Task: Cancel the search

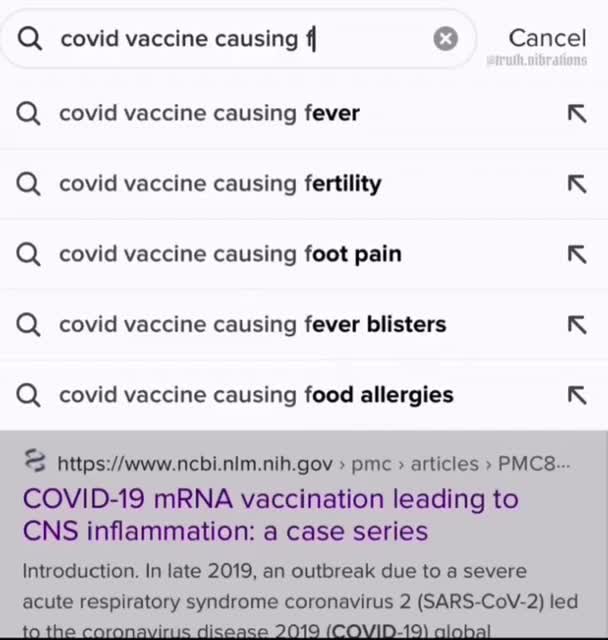Action: click(547, 38)
